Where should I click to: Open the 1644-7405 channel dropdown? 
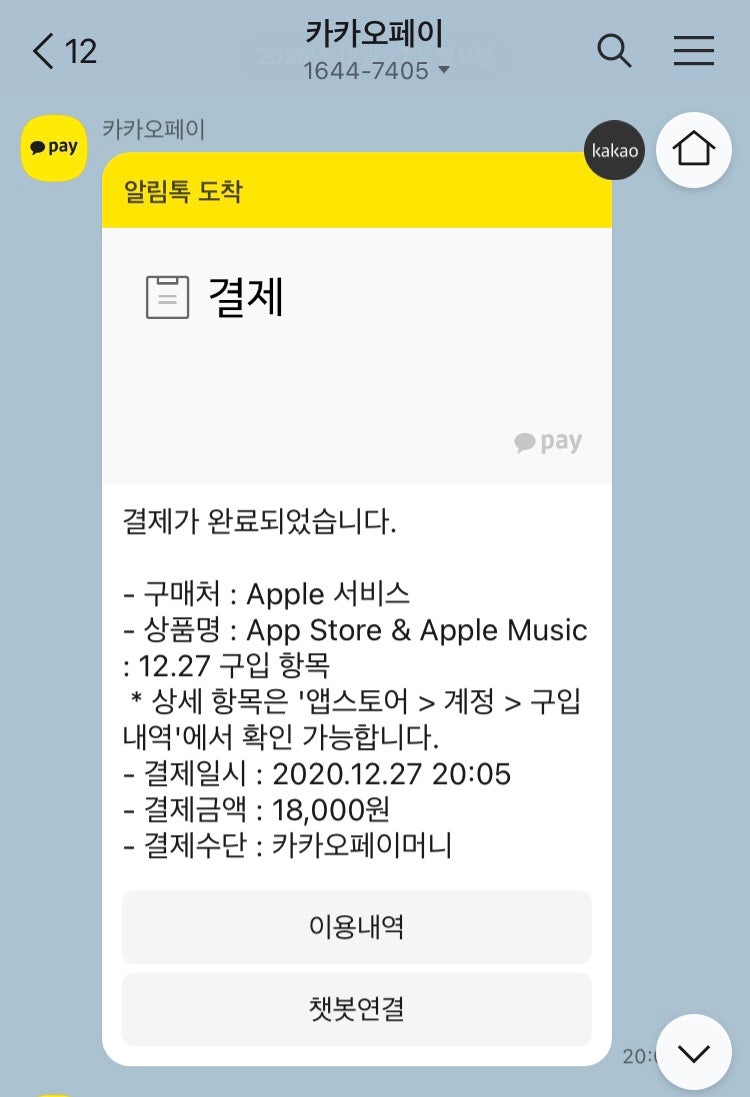(374, 73)
